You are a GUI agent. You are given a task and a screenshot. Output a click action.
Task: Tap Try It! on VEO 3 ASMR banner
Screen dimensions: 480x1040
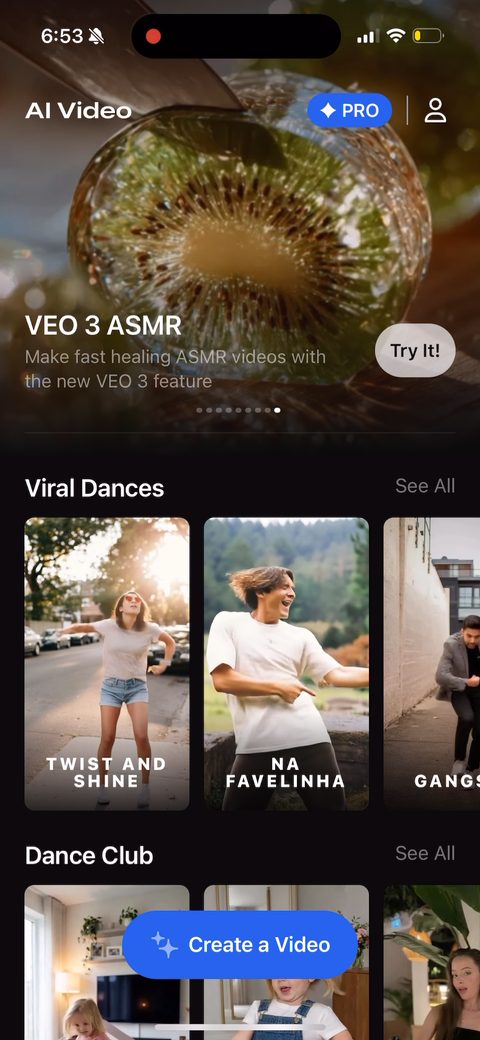[x=415, y=350]
